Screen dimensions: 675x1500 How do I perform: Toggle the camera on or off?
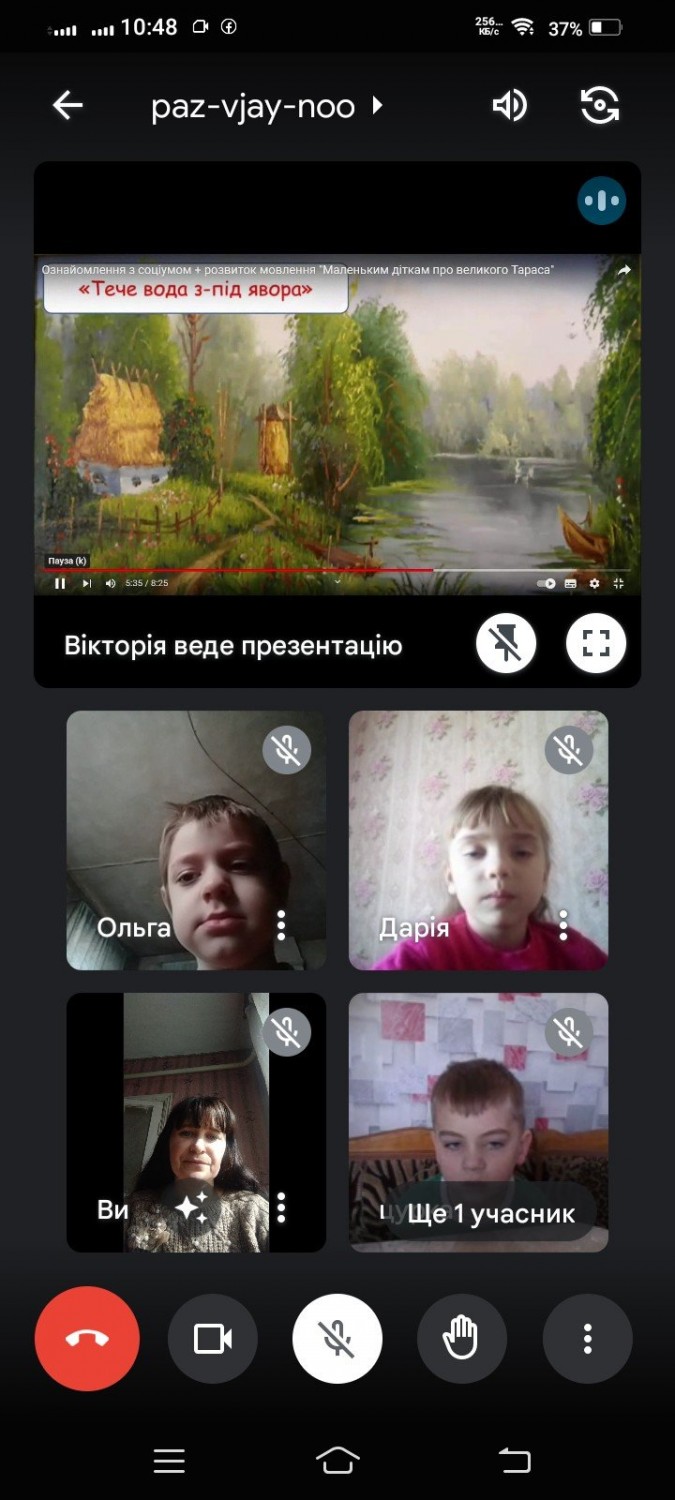click(x=213, y=1338)
